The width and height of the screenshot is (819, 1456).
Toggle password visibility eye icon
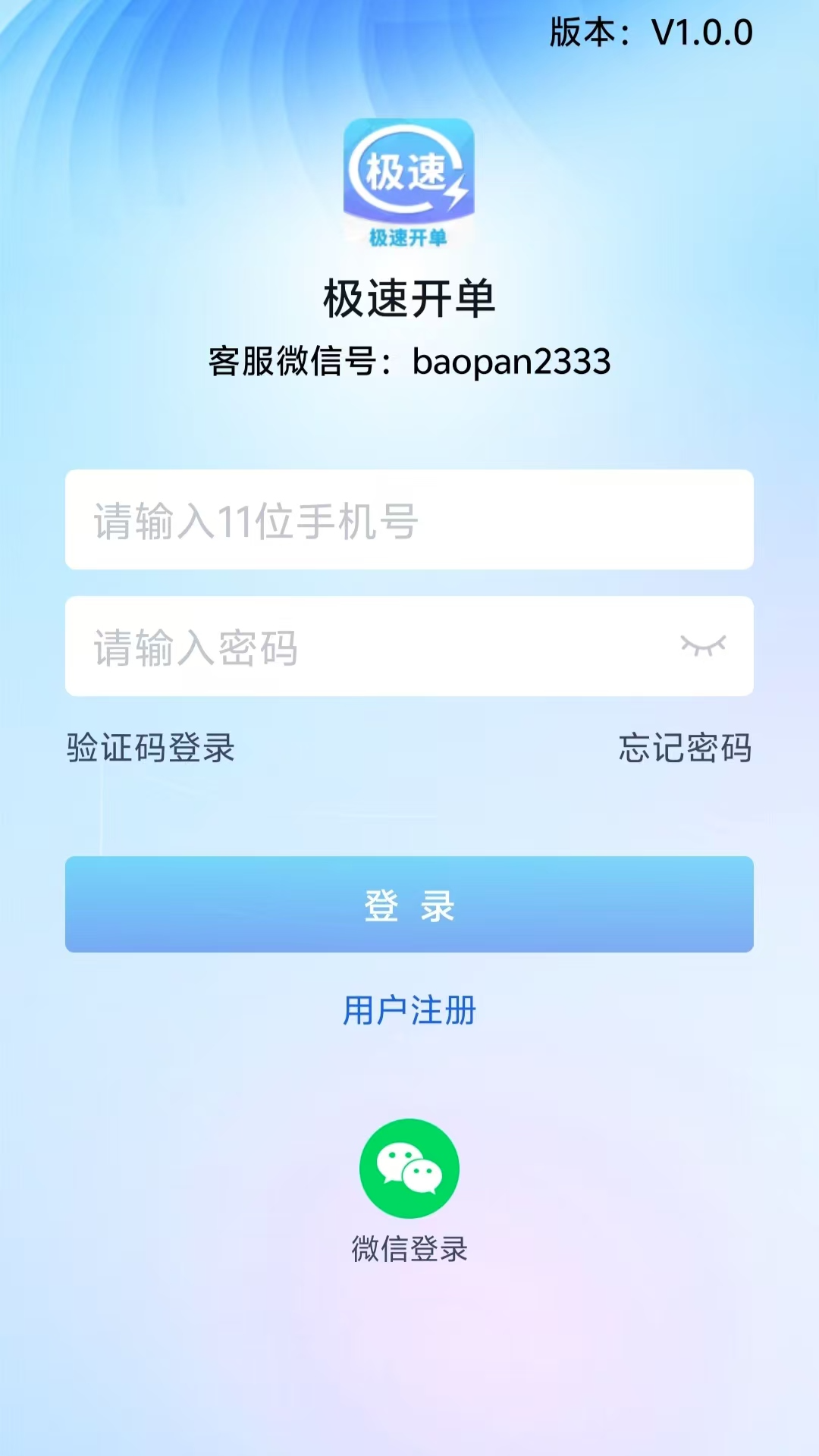tap(703, 645)
